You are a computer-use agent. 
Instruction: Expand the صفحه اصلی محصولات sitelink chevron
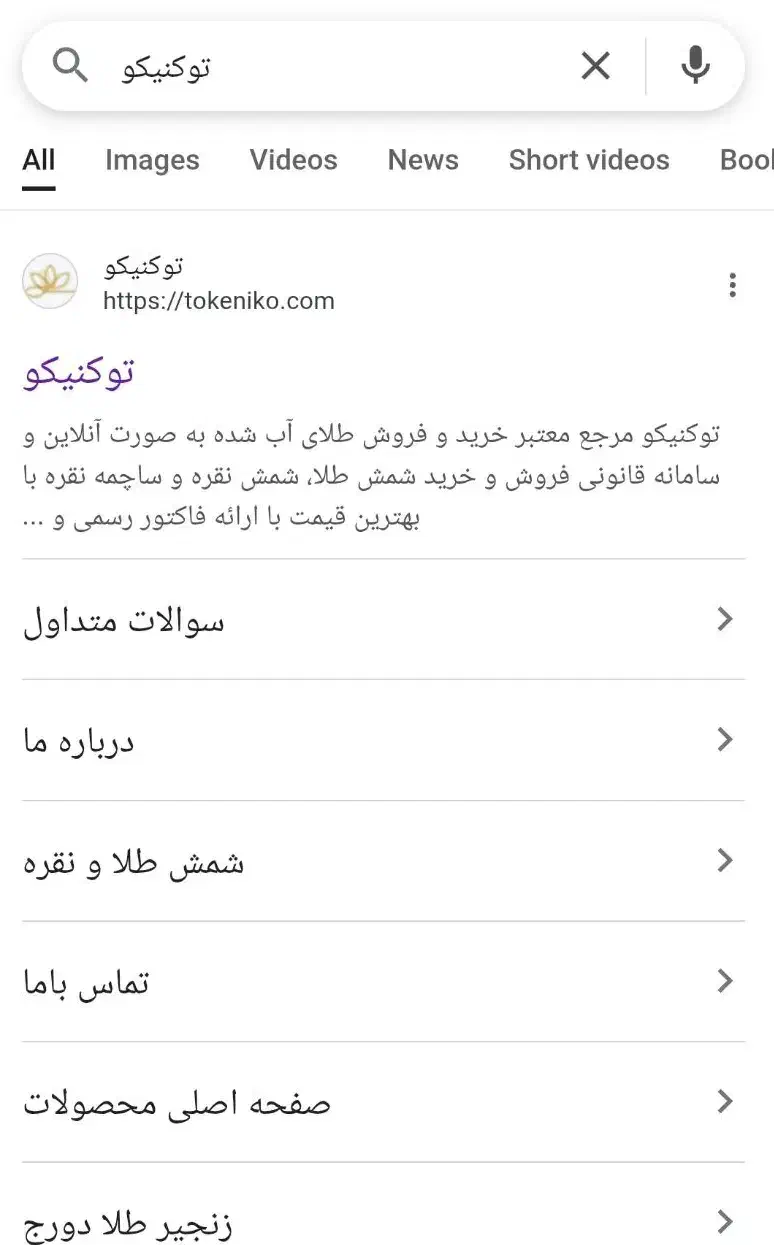click(x=724, y=1102)
